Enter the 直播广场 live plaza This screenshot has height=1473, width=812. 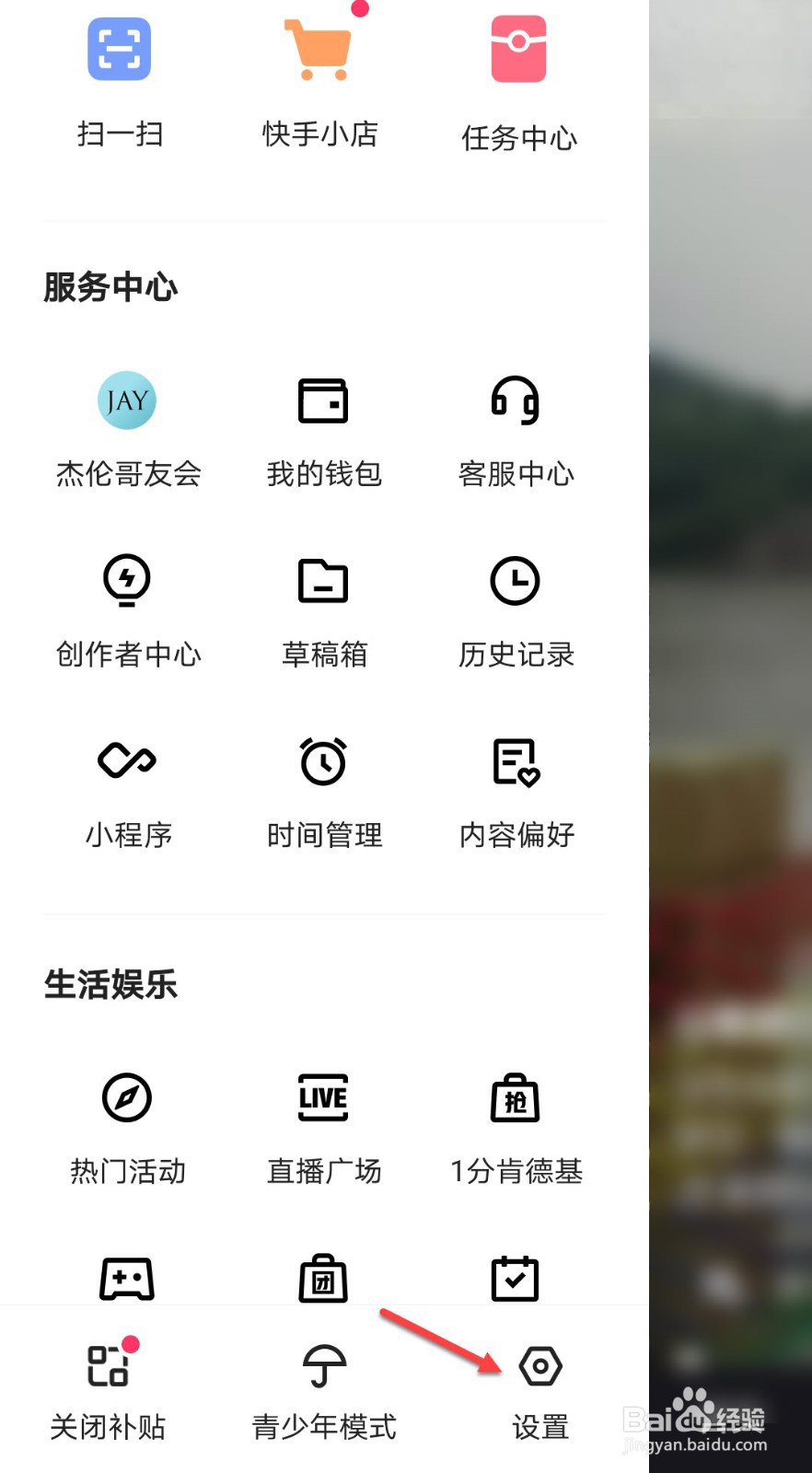(x=323, y=1125)
